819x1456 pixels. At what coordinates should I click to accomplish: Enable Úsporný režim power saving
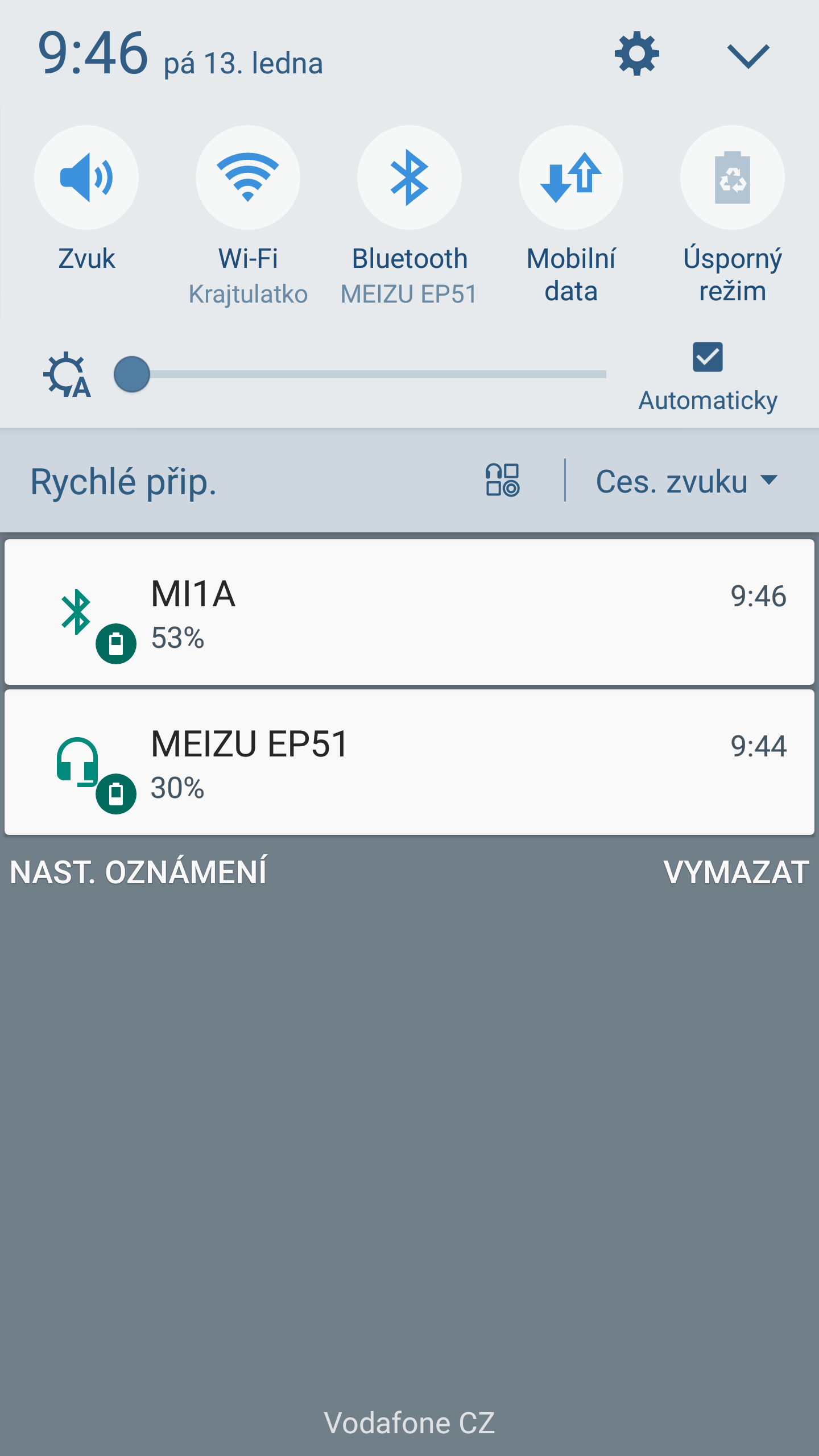(733, 177)
